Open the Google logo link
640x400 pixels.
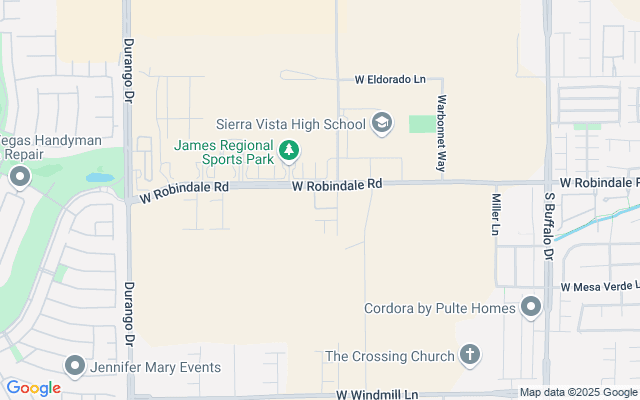32,388
